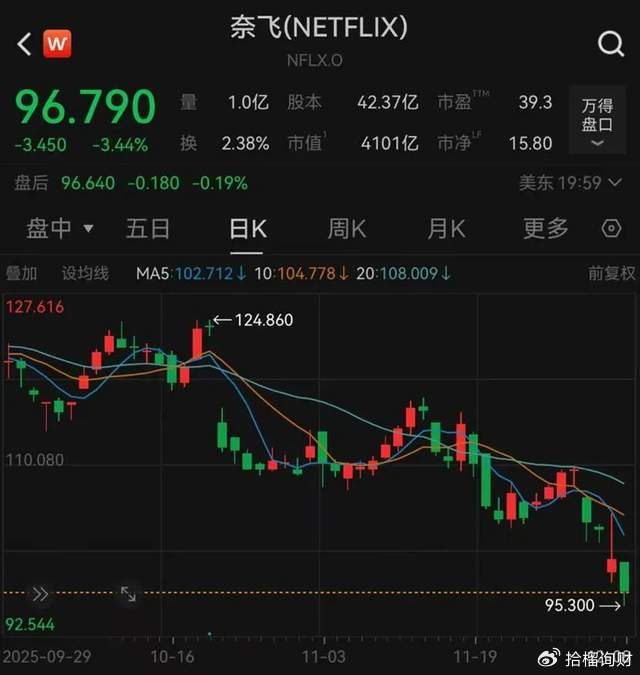Enter fullscreen chart view
The width and height of the screenshot is (640, 675).
pyautogui.click(x=128, y=594)
